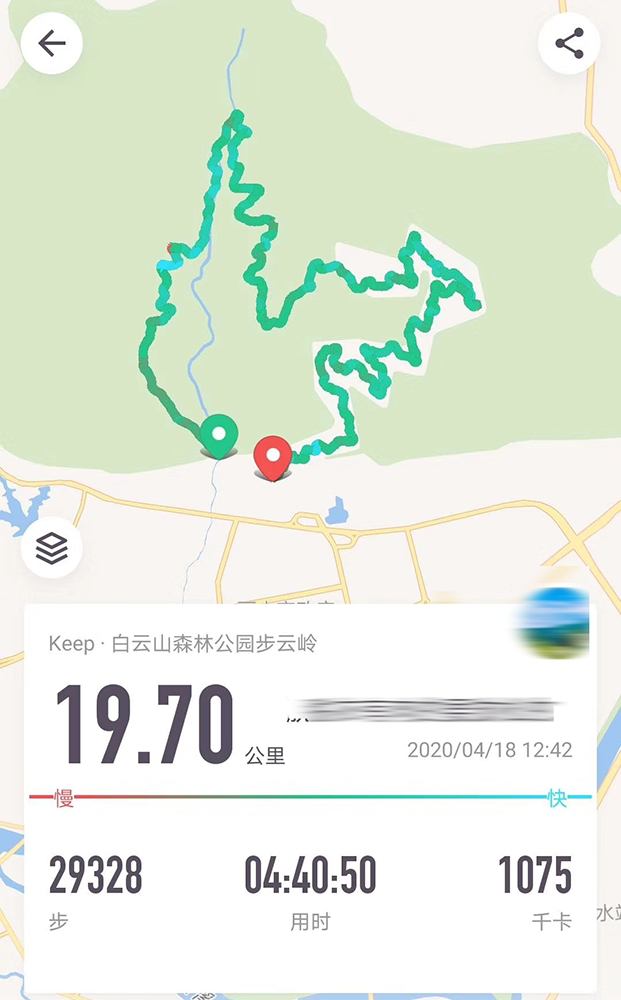
Task: Open the user avatar profile
Action: point(555,621)
